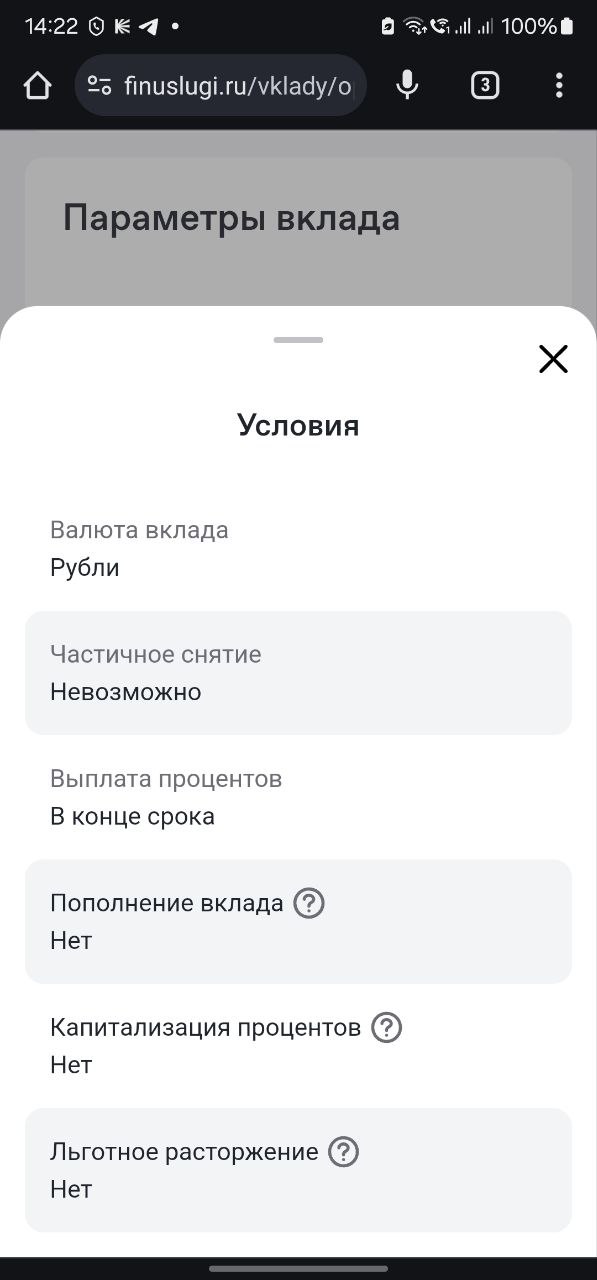The height and width of the screenshot is (1280, 597).
Task: View site info icon in address bar
Action: click(x=99, y=86)
